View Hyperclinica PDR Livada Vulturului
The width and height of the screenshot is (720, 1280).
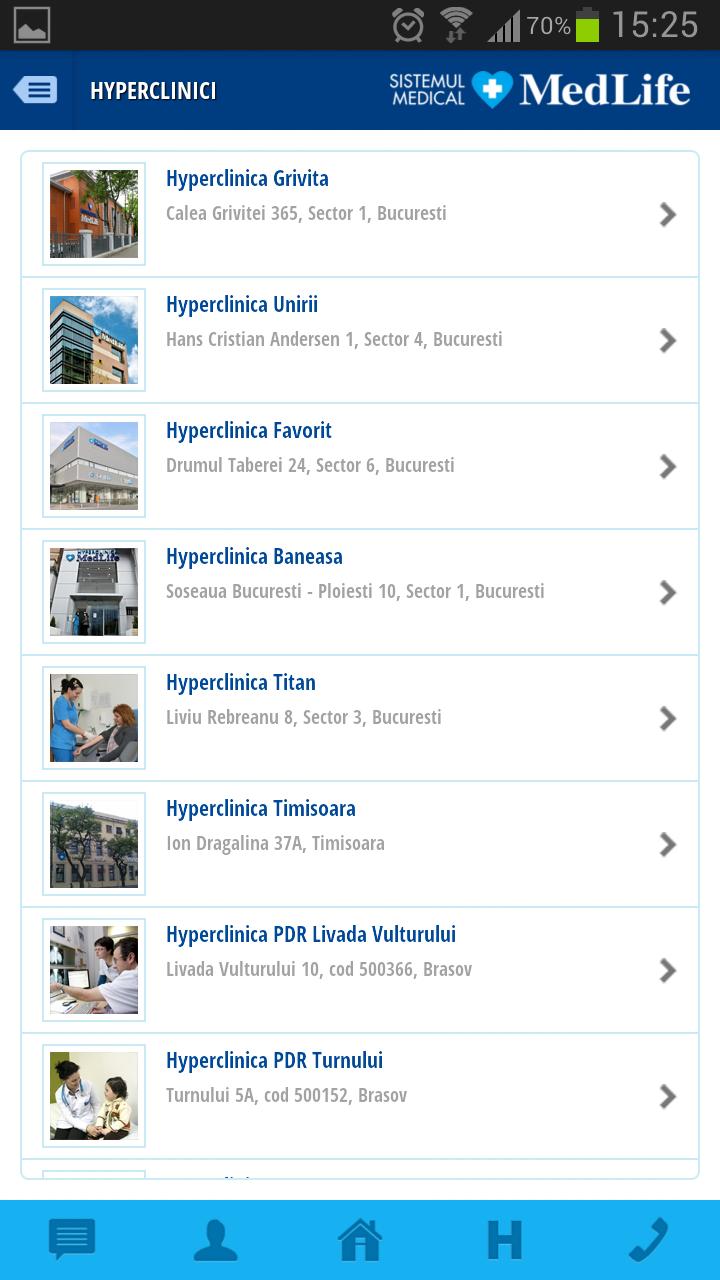click(x=360, y=970)
